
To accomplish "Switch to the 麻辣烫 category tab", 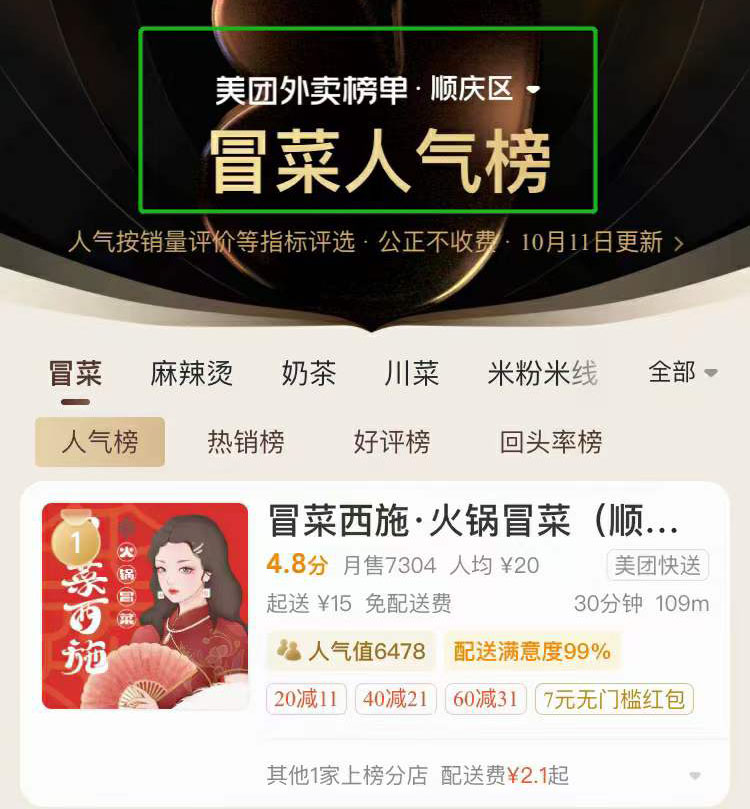I will click(191, 374).
